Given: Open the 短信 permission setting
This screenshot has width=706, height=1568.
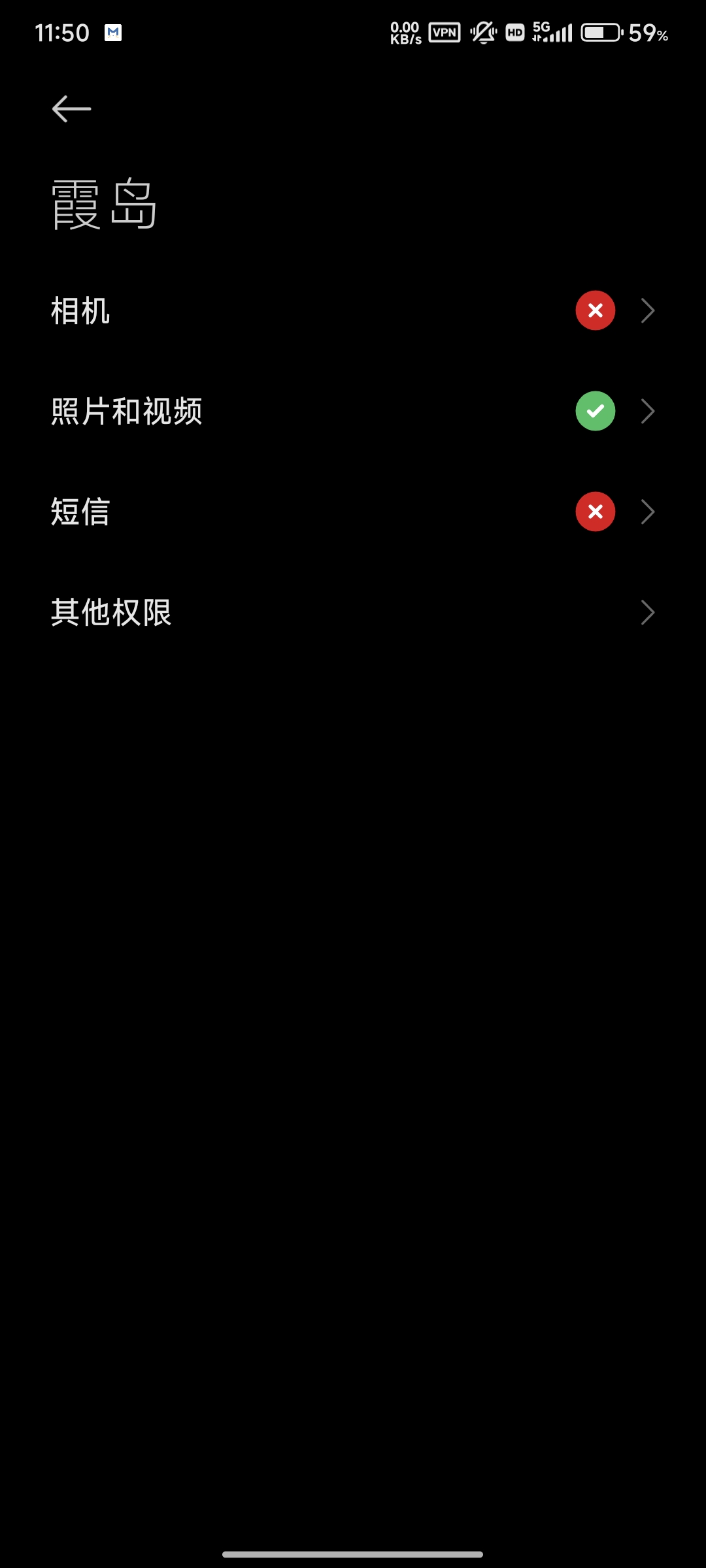Looking at the screenshot, I should 353,512.
